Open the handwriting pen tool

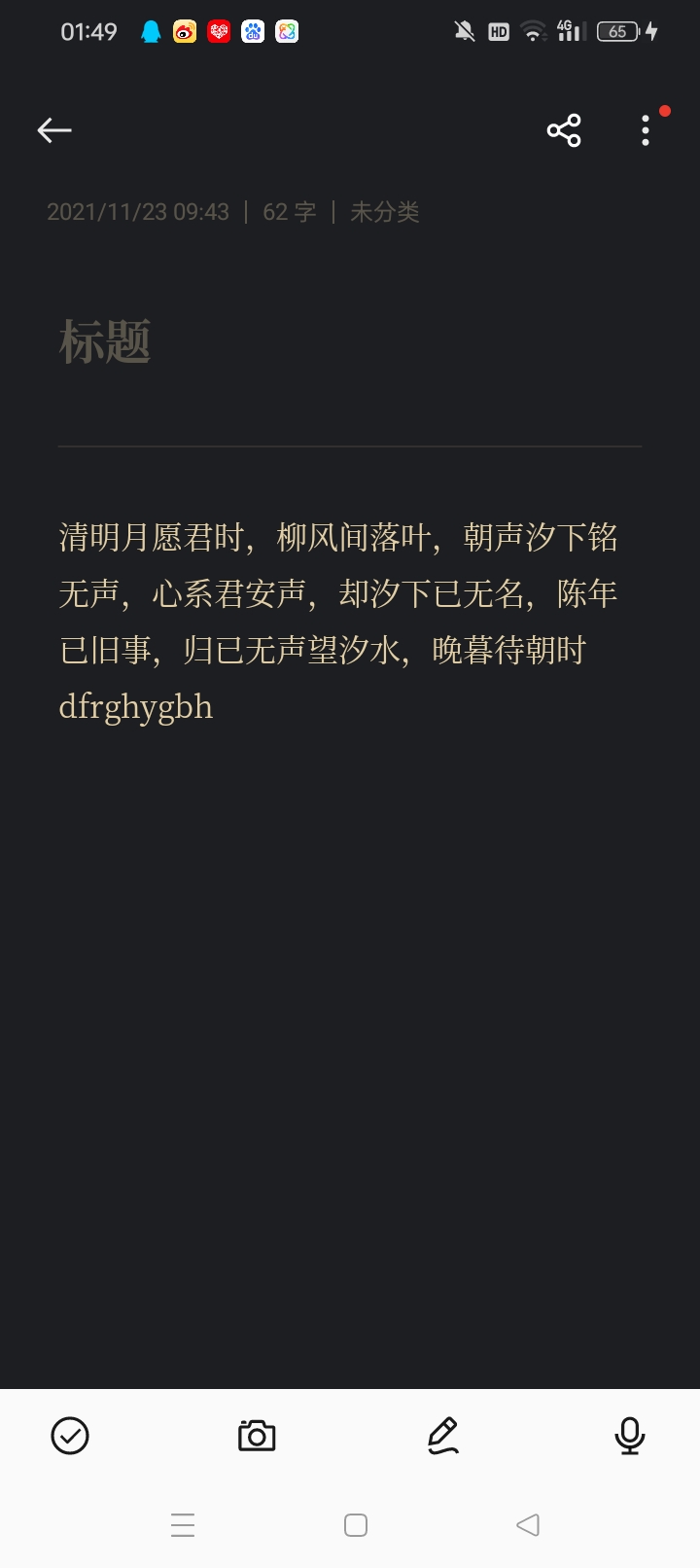click(443, 1436)
